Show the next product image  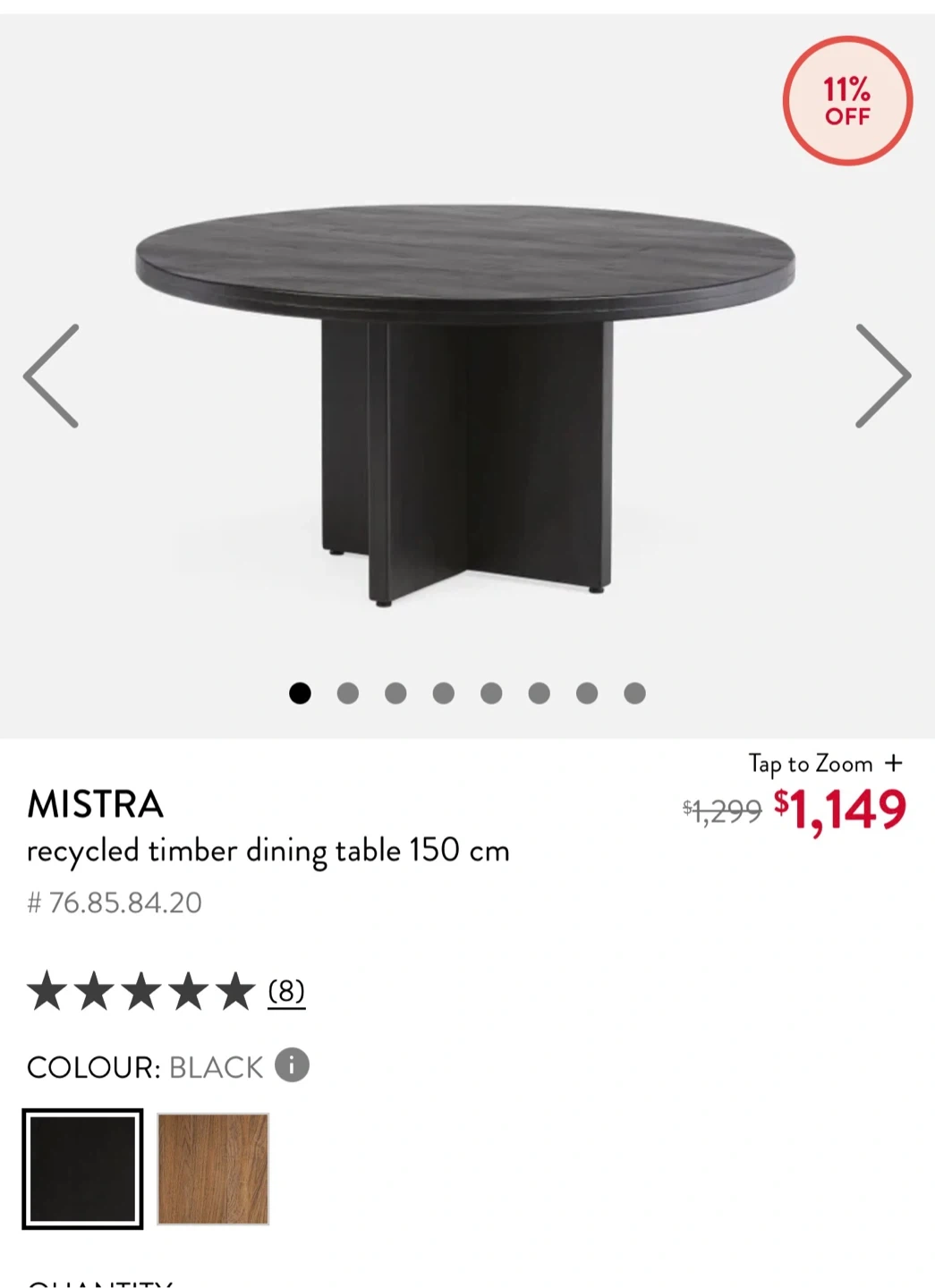click(882, 376)
